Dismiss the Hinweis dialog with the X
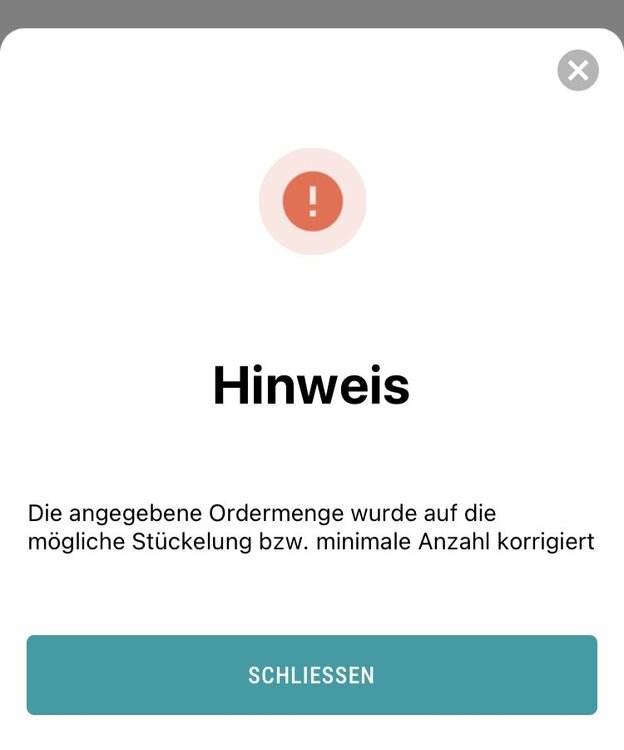This screenshot has height=750, width=624. [x=577, y=70]
